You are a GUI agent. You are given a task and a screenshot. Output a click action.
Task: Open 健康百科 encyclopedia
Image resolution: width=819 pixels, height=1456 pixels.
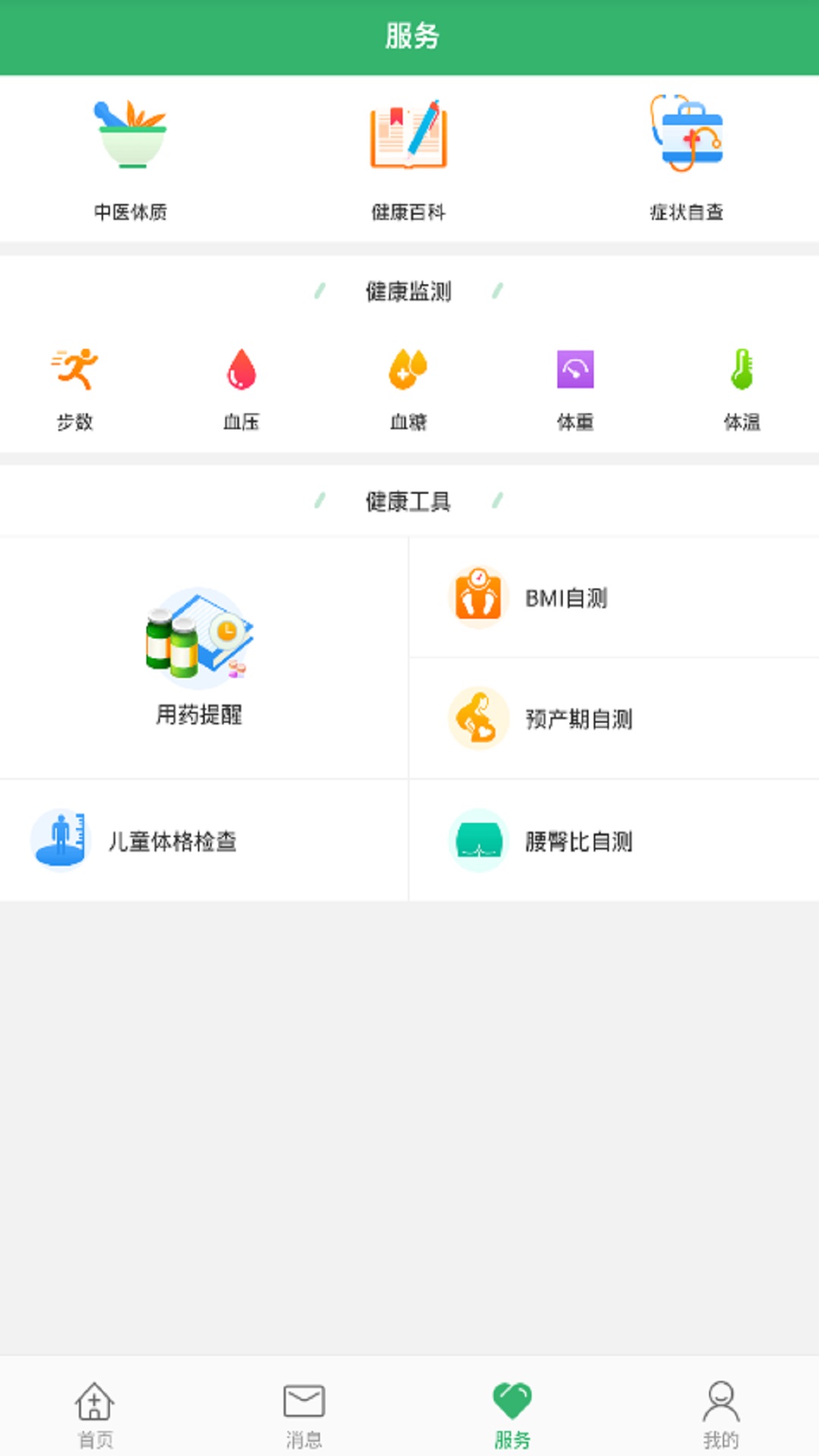click(x=409, y=158)
